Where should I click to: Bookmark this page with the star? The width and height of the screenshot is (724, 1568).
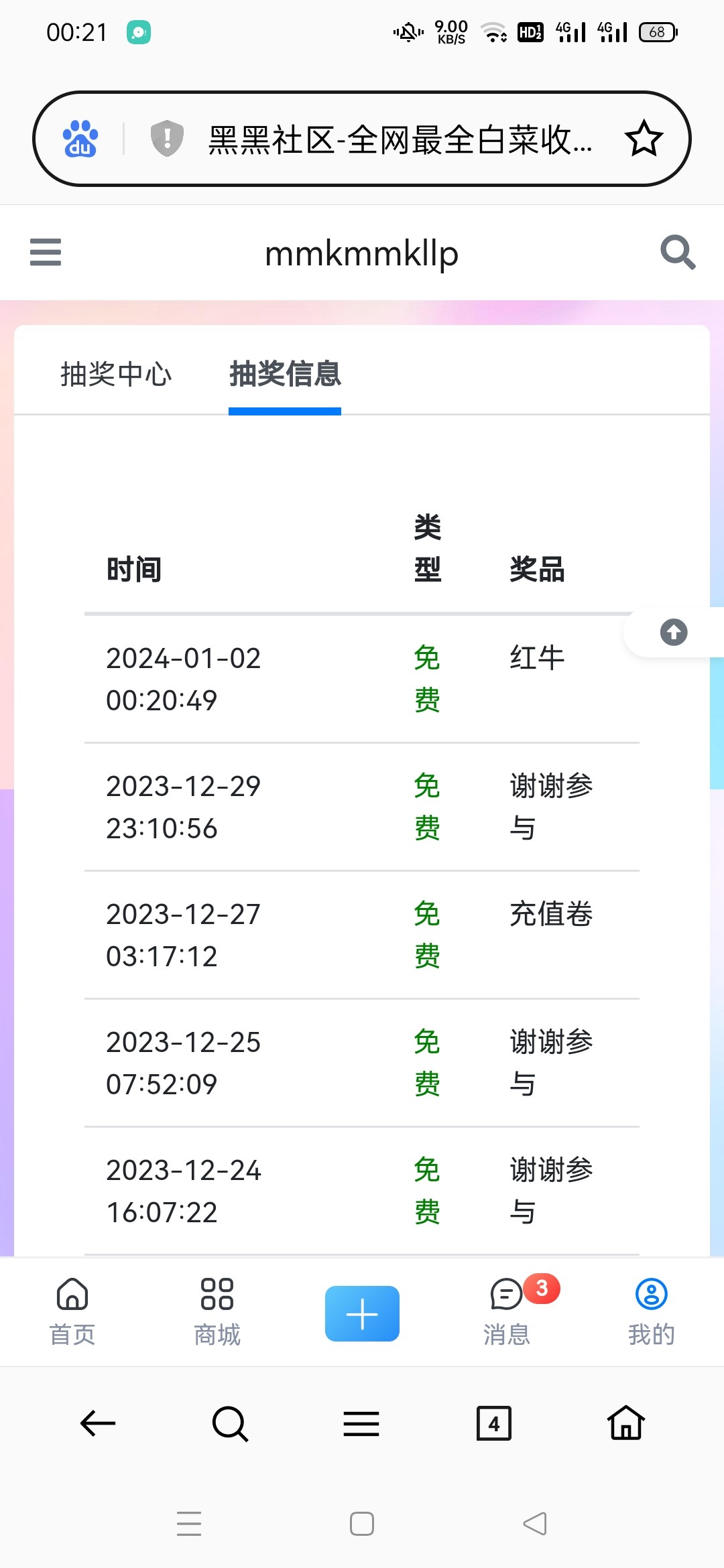644,139
